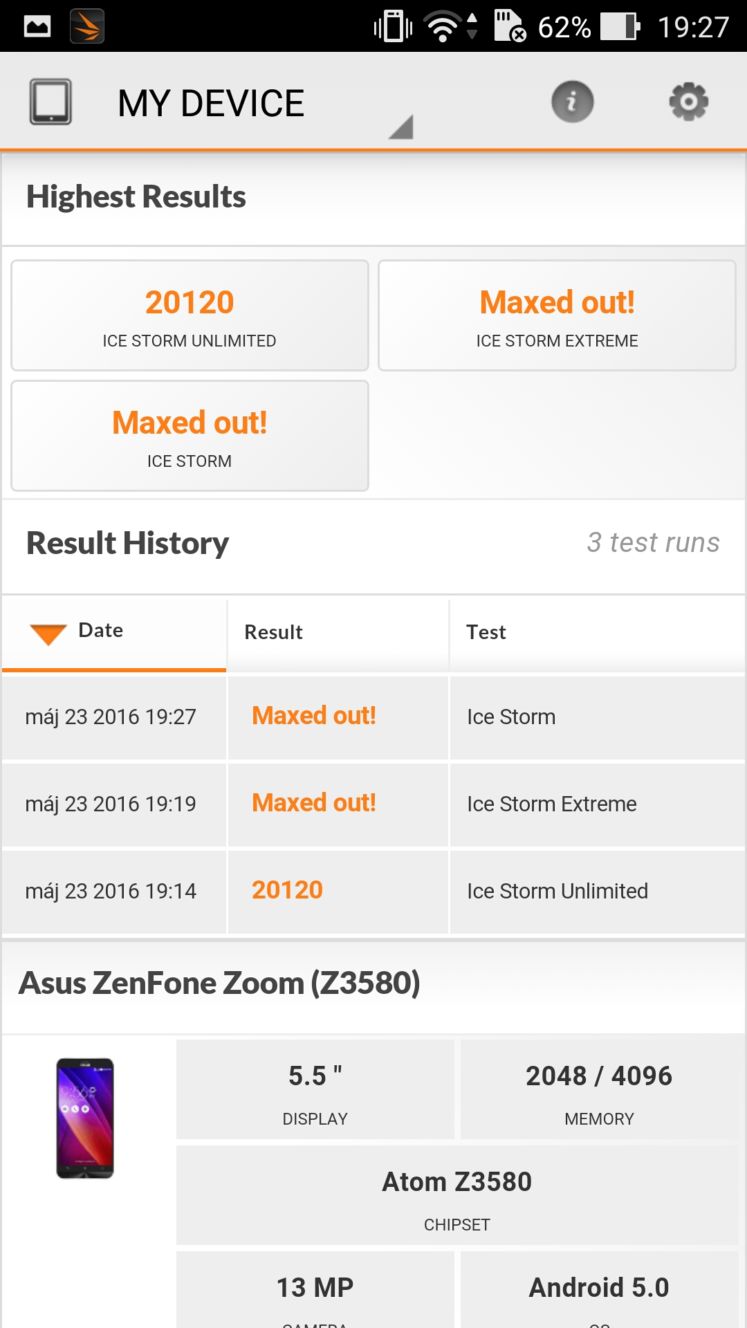Open the 19:14 Ice Storm Unlimited run
This screenshot has height=1328, width=747.
coord(373,891)
